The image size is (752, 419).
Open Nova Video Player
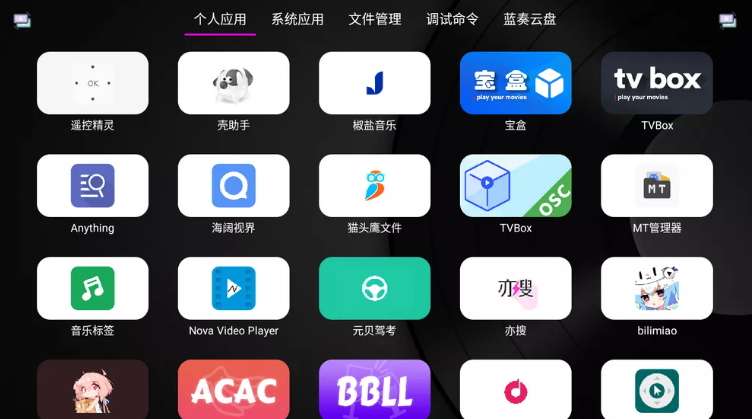(234, 289)
